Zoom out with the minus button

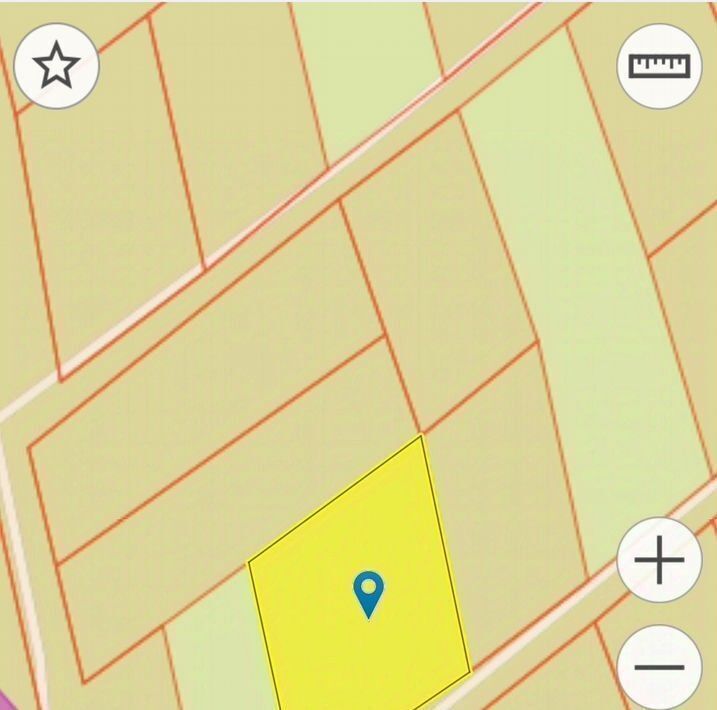[659, 667]
